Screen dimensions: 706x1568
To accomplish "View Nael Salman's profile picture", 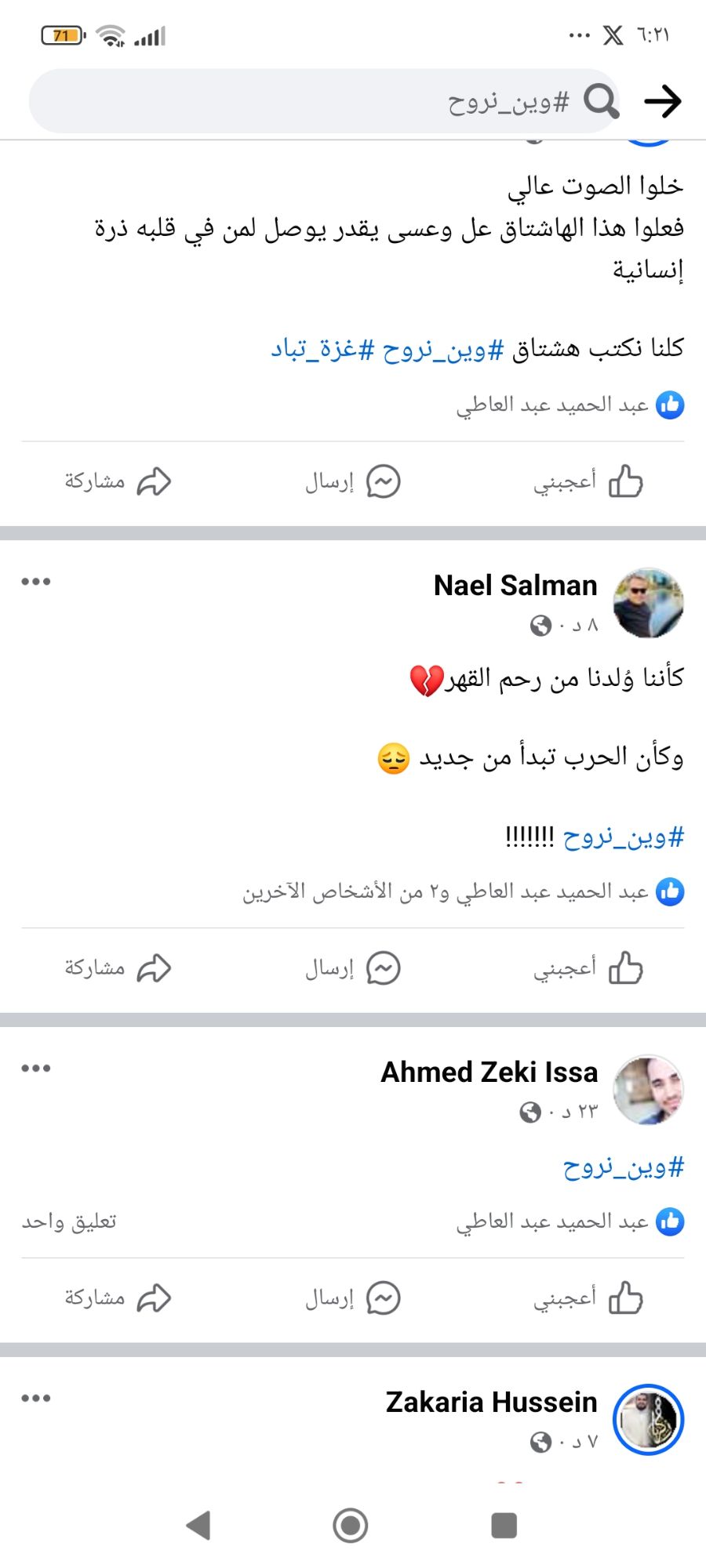I will 648,603.
